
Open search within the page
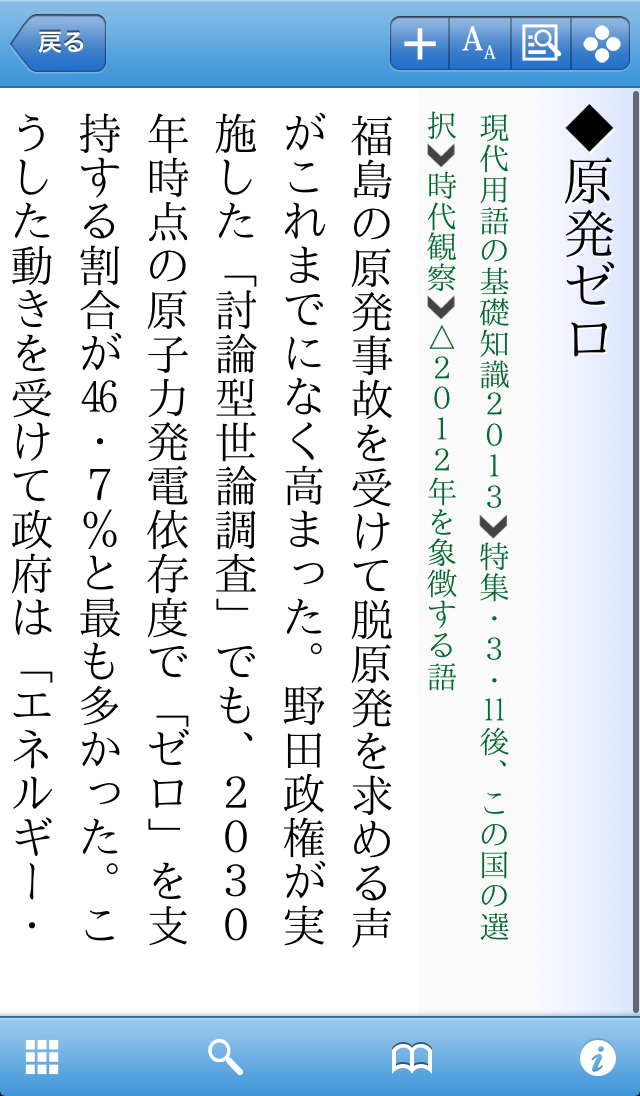(x=540, y=44)
